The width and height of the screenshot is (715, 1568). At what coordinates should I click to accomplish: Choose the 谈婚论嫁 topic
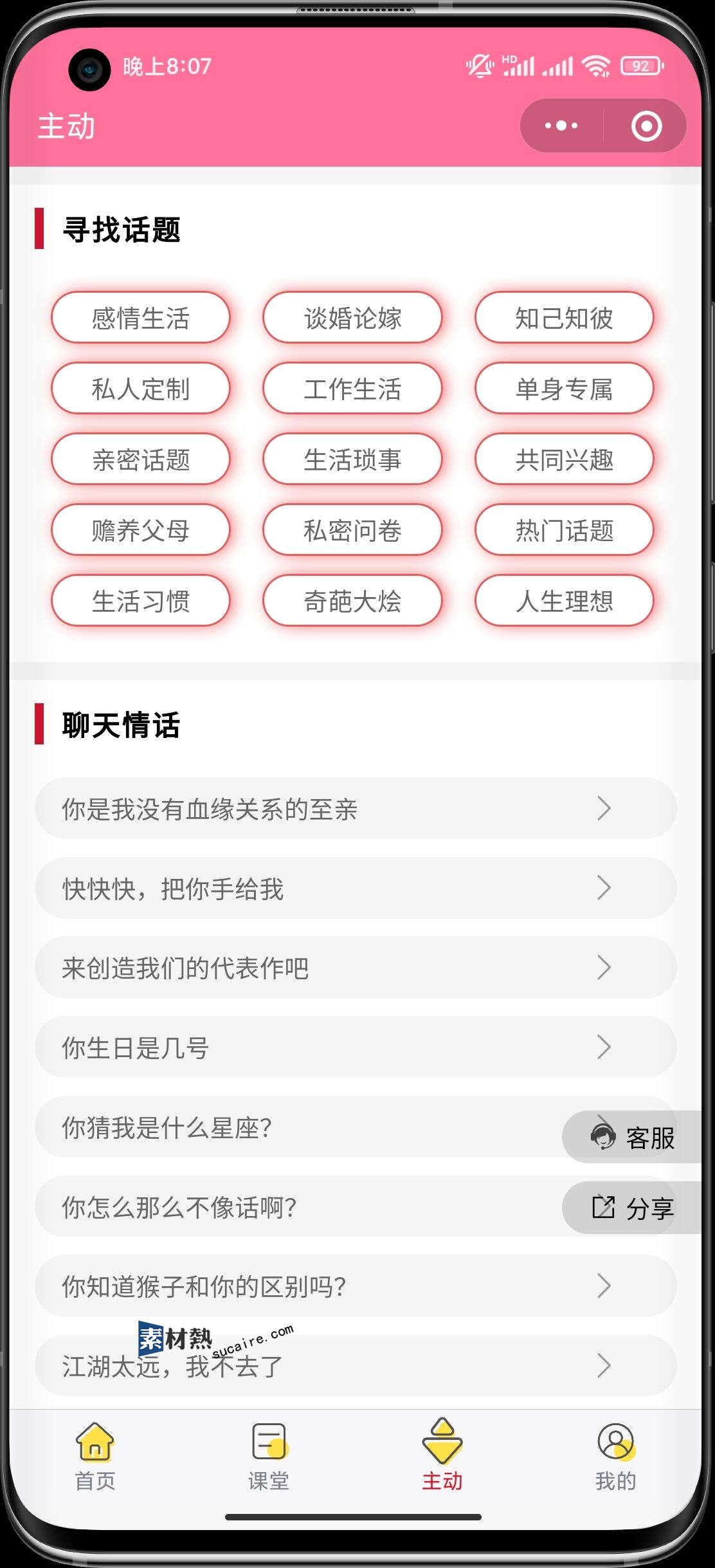[352, 318]
